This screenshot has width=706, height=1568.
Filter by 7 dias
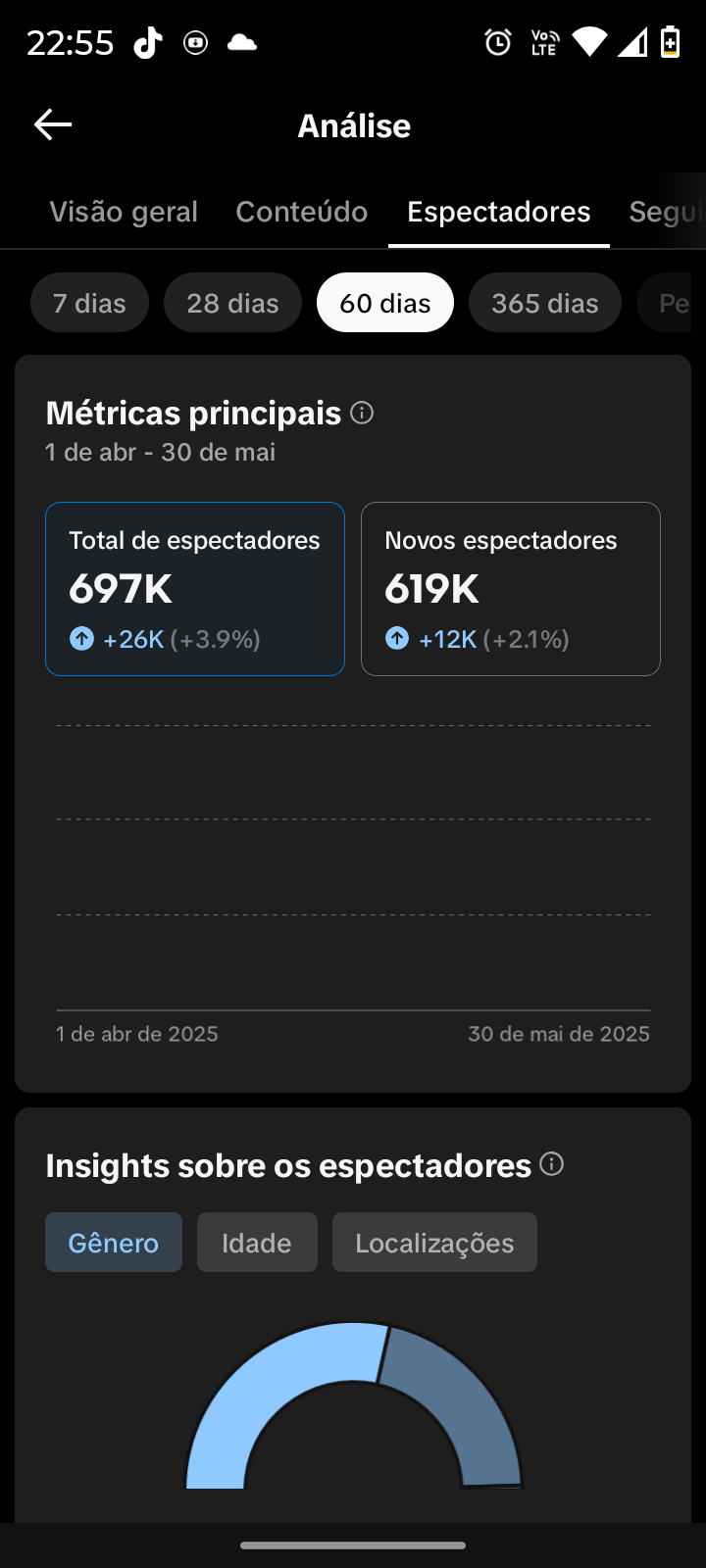click(x=89, y=303)
